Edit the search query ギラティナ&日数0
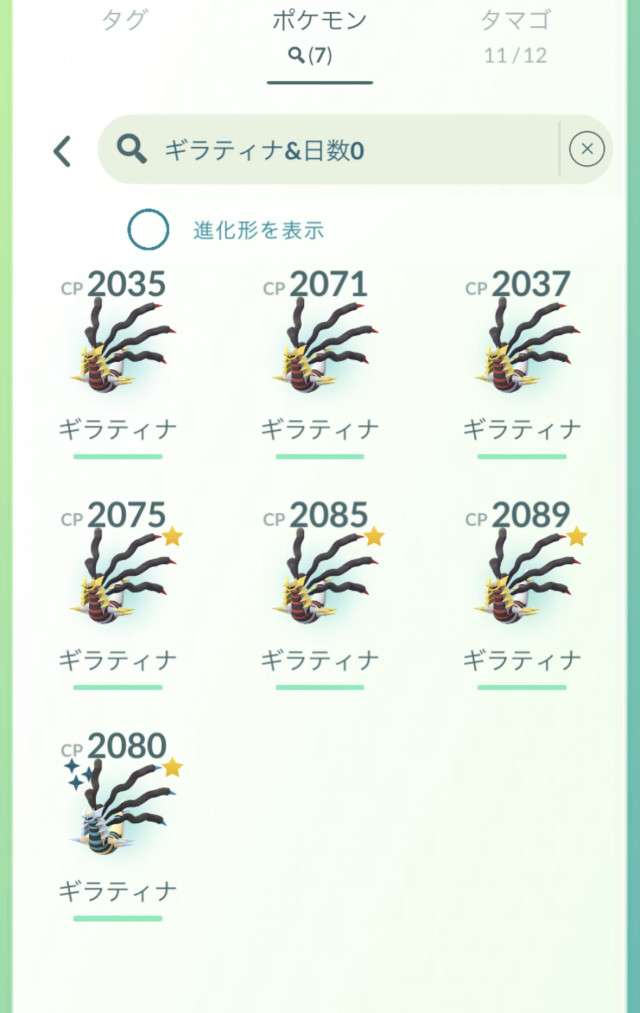This screenshot has height=1013, width=640. 340,150
